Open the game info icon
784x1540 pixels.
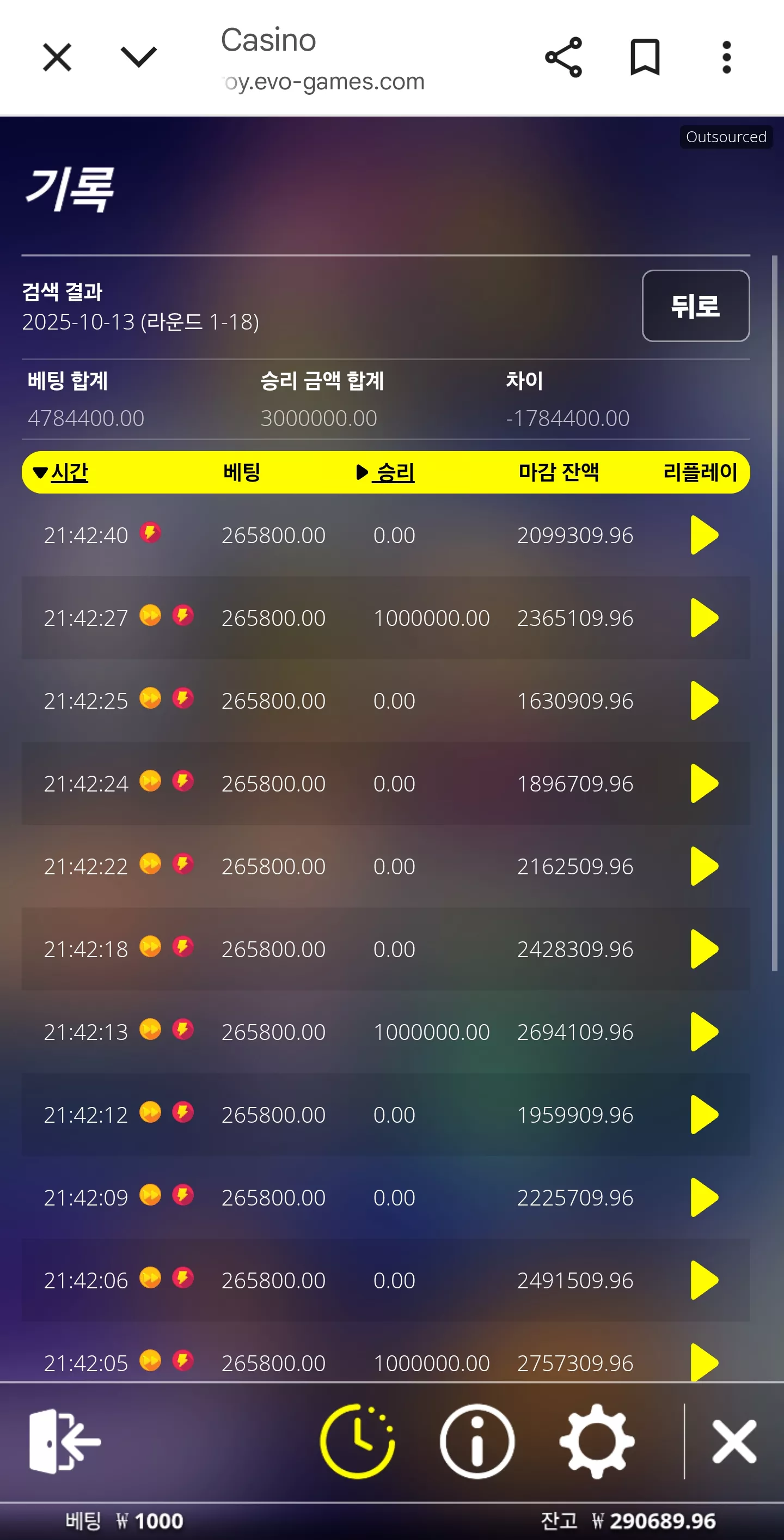(477, 1441)
